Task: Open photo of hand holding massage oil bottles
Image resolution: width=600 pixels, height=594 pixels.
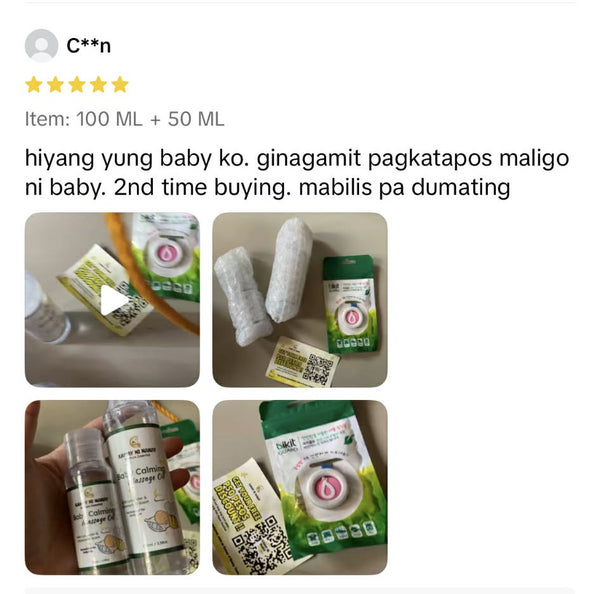Action: 112,487
